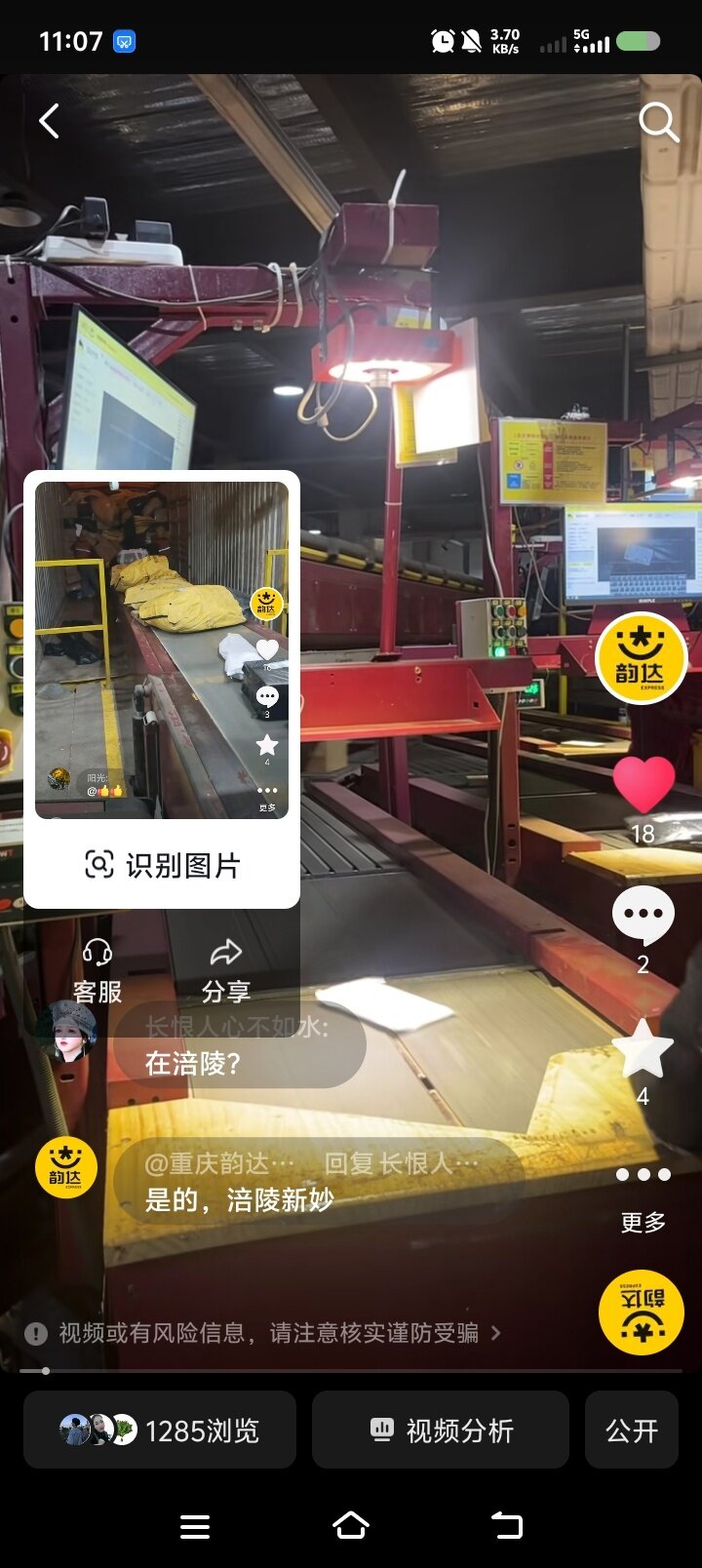Share via the 分享 button

pos(226,971)
